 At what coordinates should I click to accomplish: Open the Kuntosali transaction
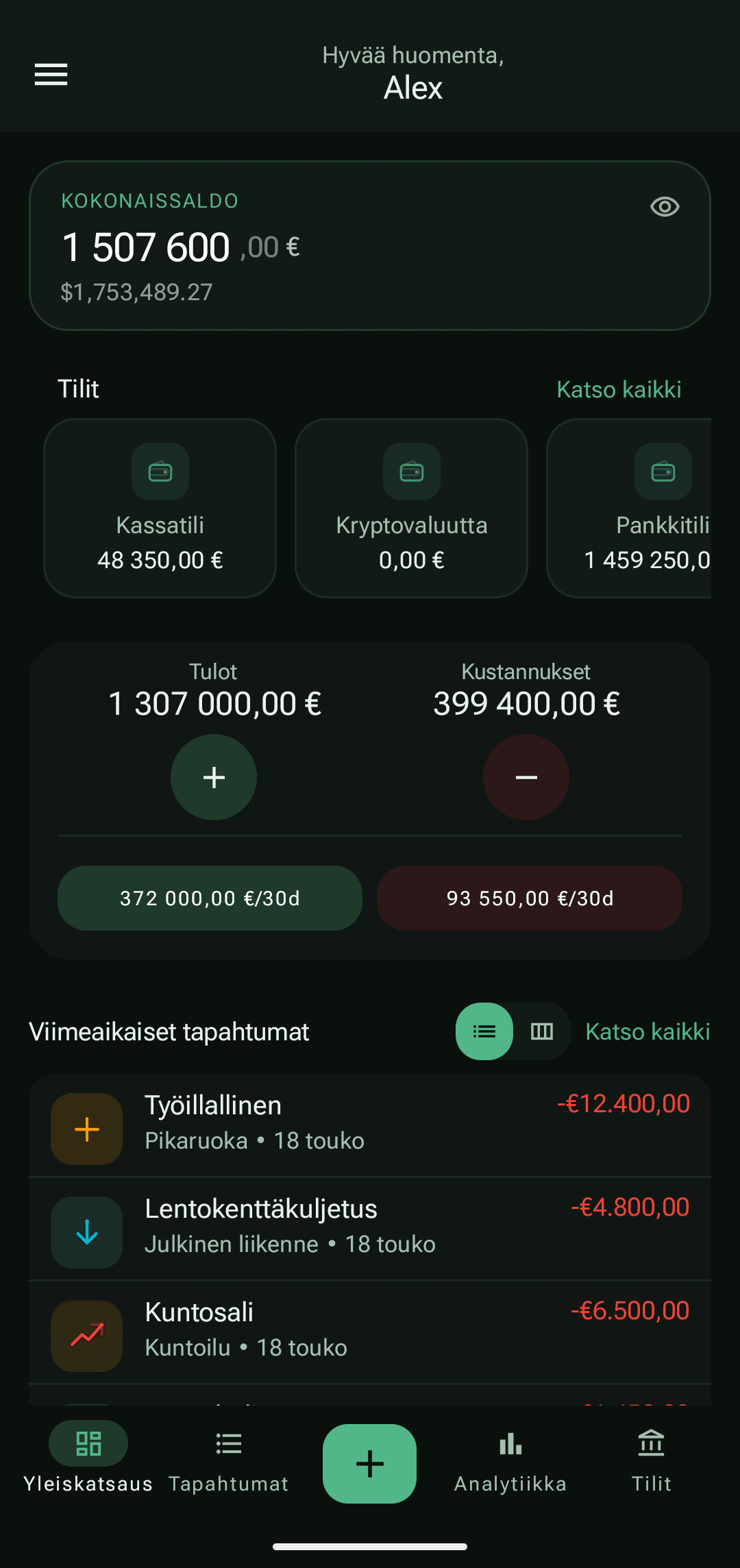click(370, 1332)
